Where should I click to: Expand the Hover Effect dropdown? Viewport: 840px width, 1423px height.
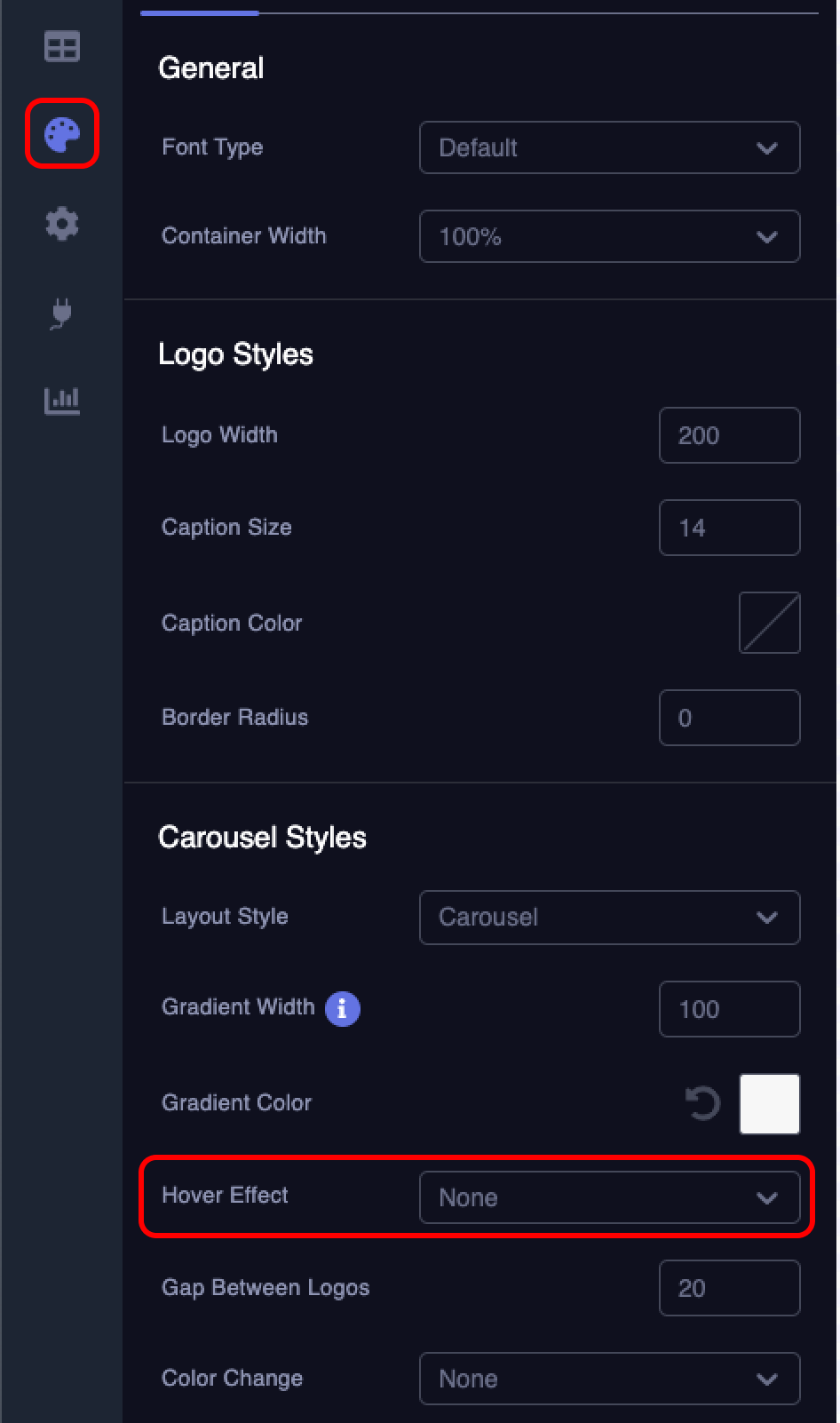[x=609, y=1197]
